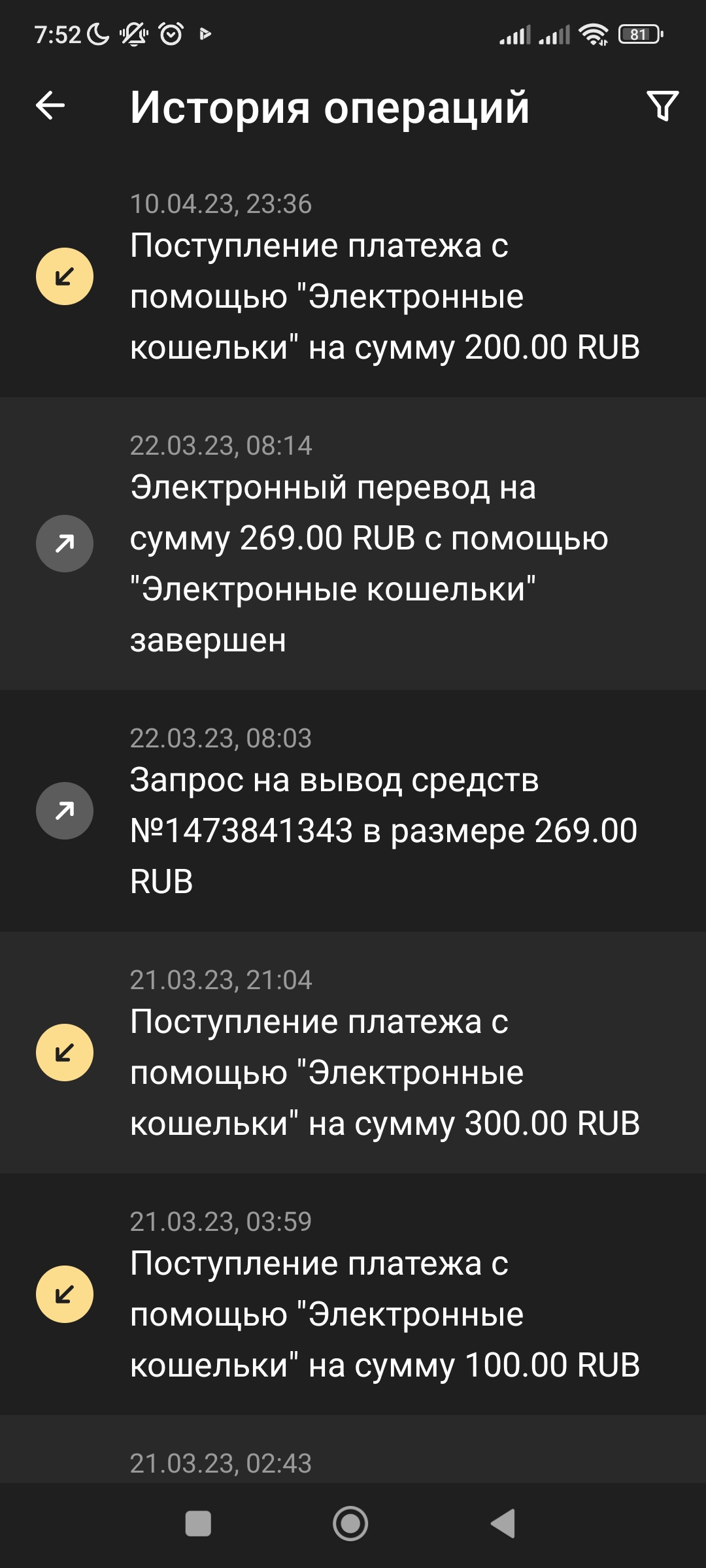Tap the system home button
This screenshot has width=706, height=1568.
coord(350,1524)
